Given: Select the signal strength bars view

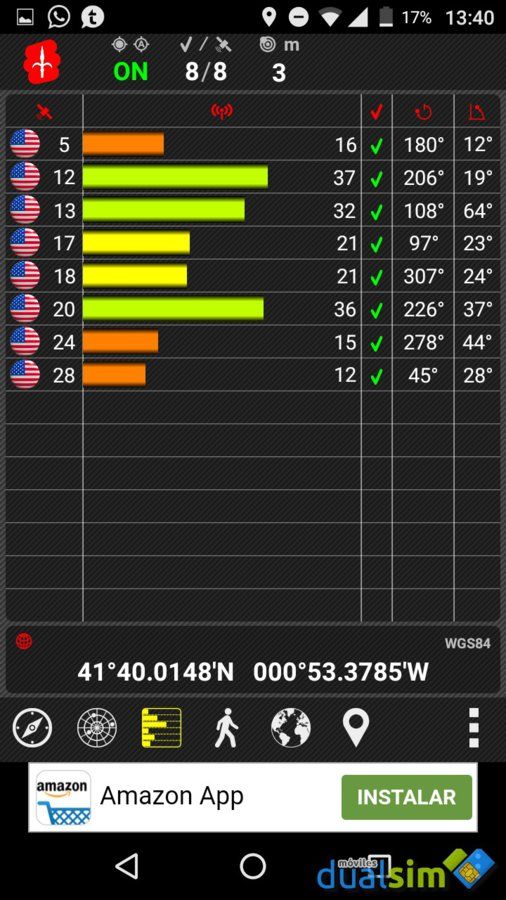Looking at the screenshot, I should 162,728.
